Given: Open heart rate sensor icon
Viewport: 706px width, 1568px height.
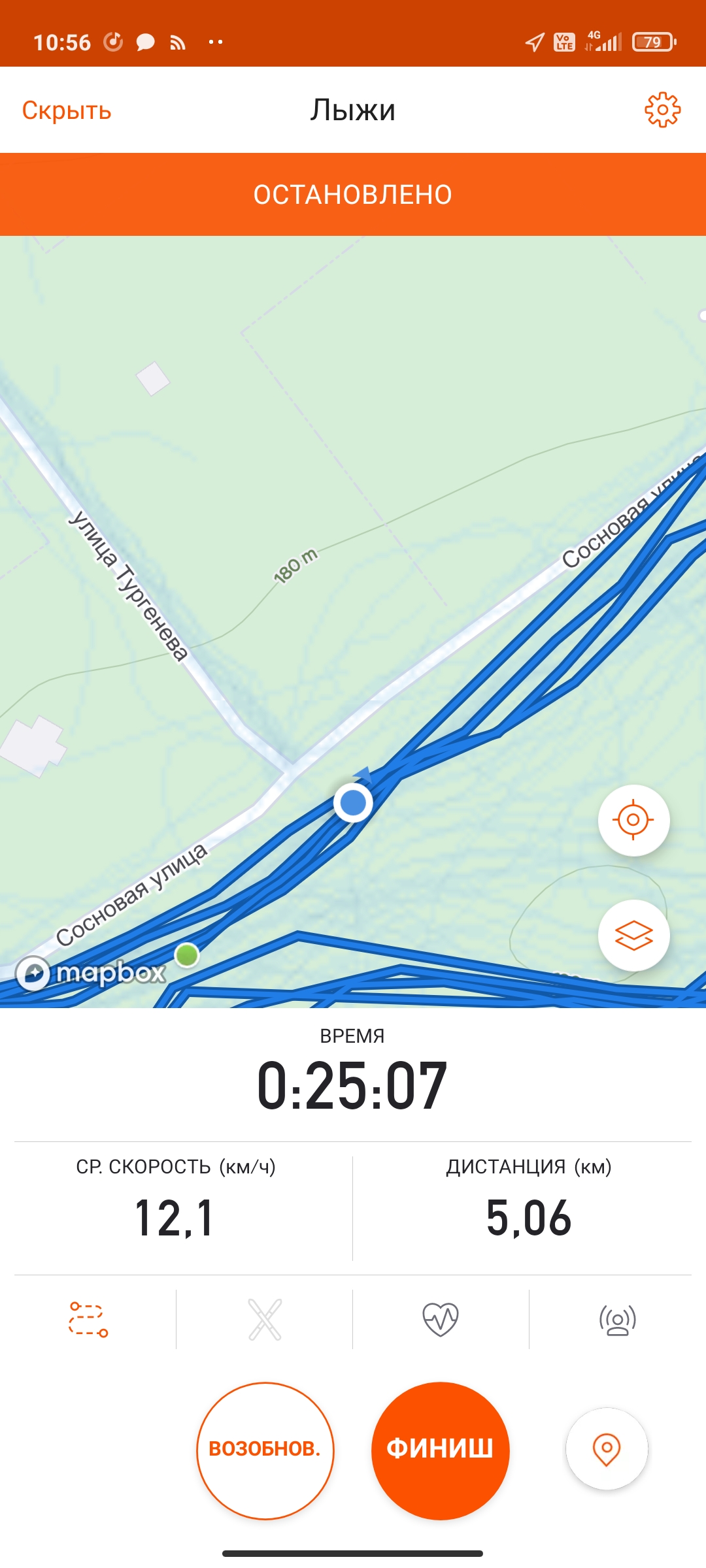Looking at the screenshot, I should pyautogui.click(x=441, y=1319).
